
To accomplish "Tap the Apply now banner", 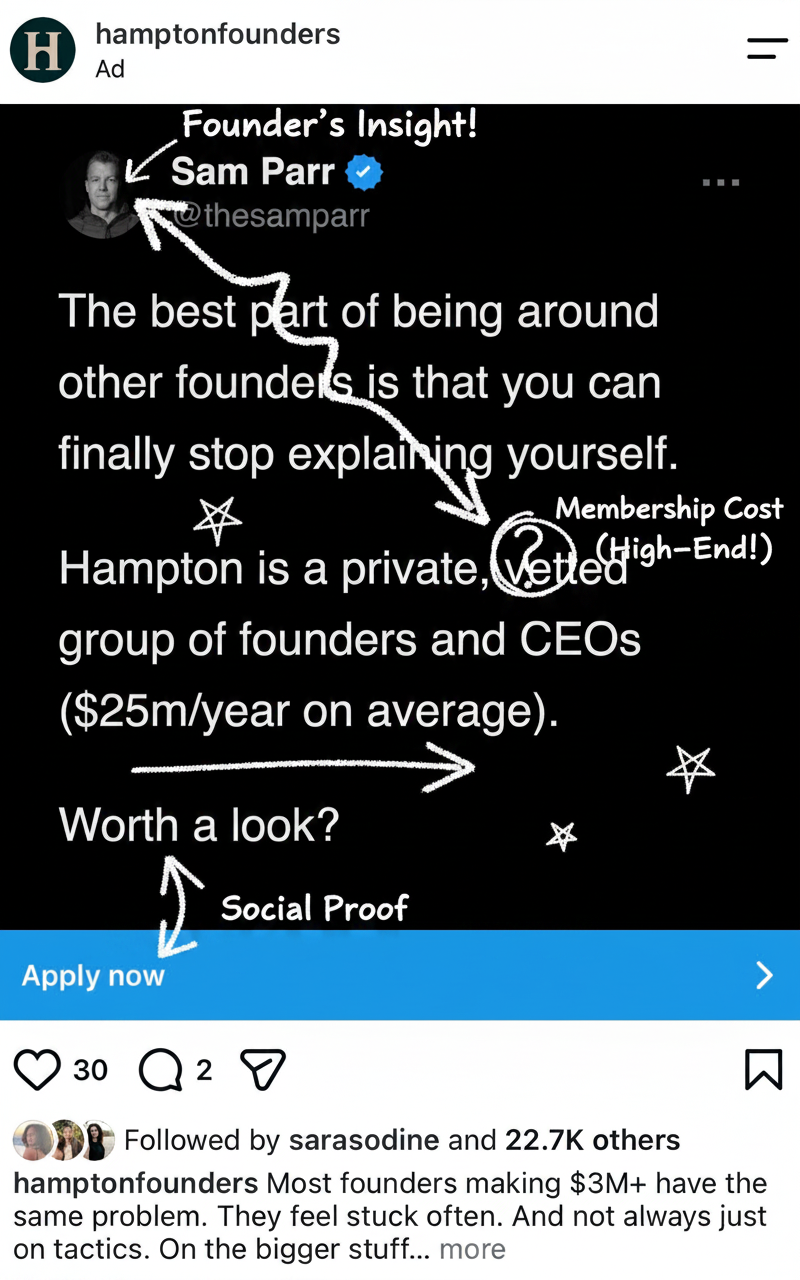I will (x=400, y=975).
